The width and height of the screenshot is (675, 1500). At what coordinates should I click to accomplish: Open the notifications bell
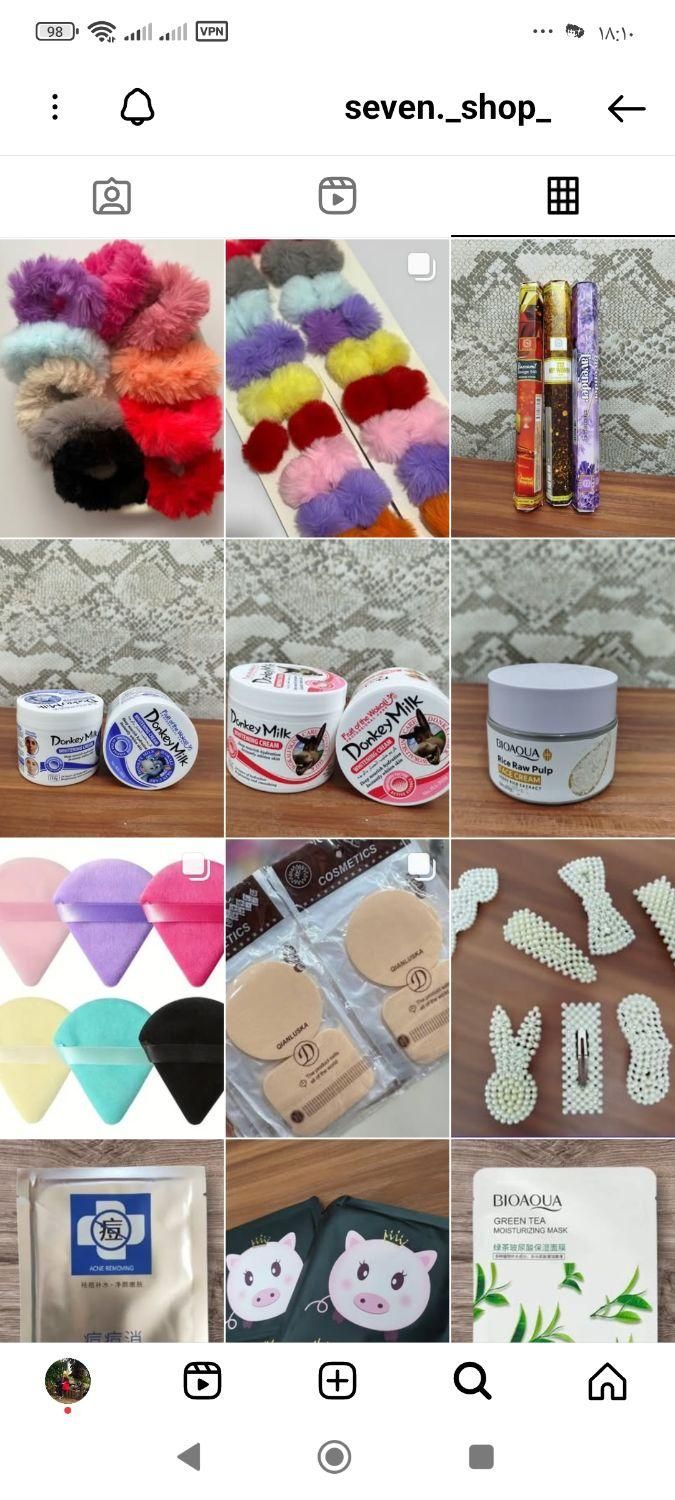coord(138,107)
